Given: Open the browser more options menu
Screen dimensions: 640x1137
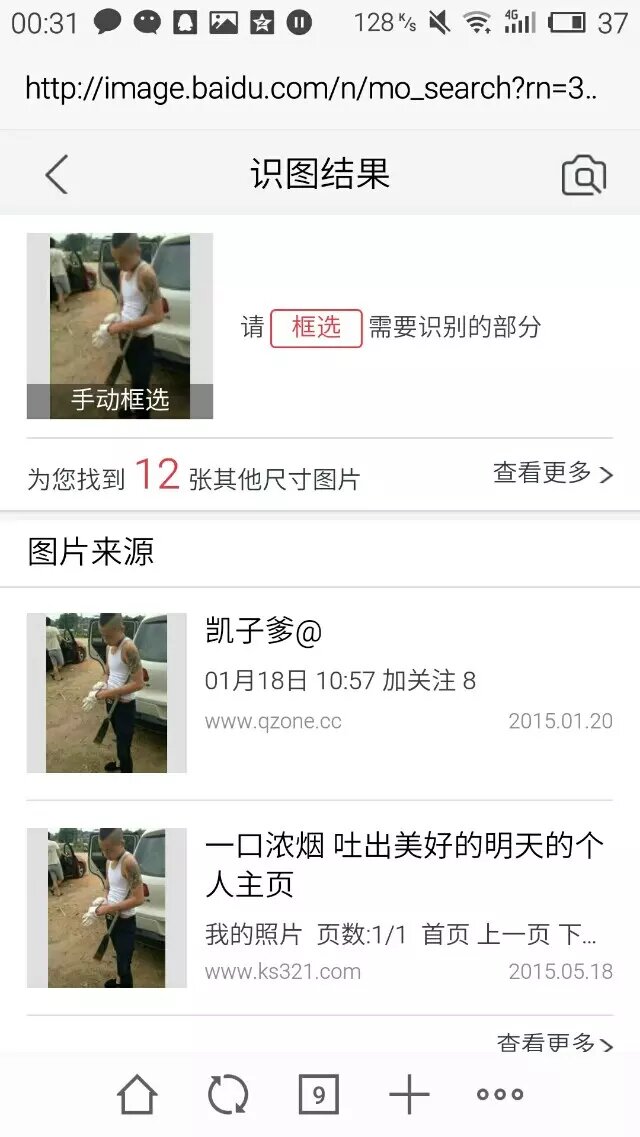Looking at the screenshot, I should [x=500, y=1095].
